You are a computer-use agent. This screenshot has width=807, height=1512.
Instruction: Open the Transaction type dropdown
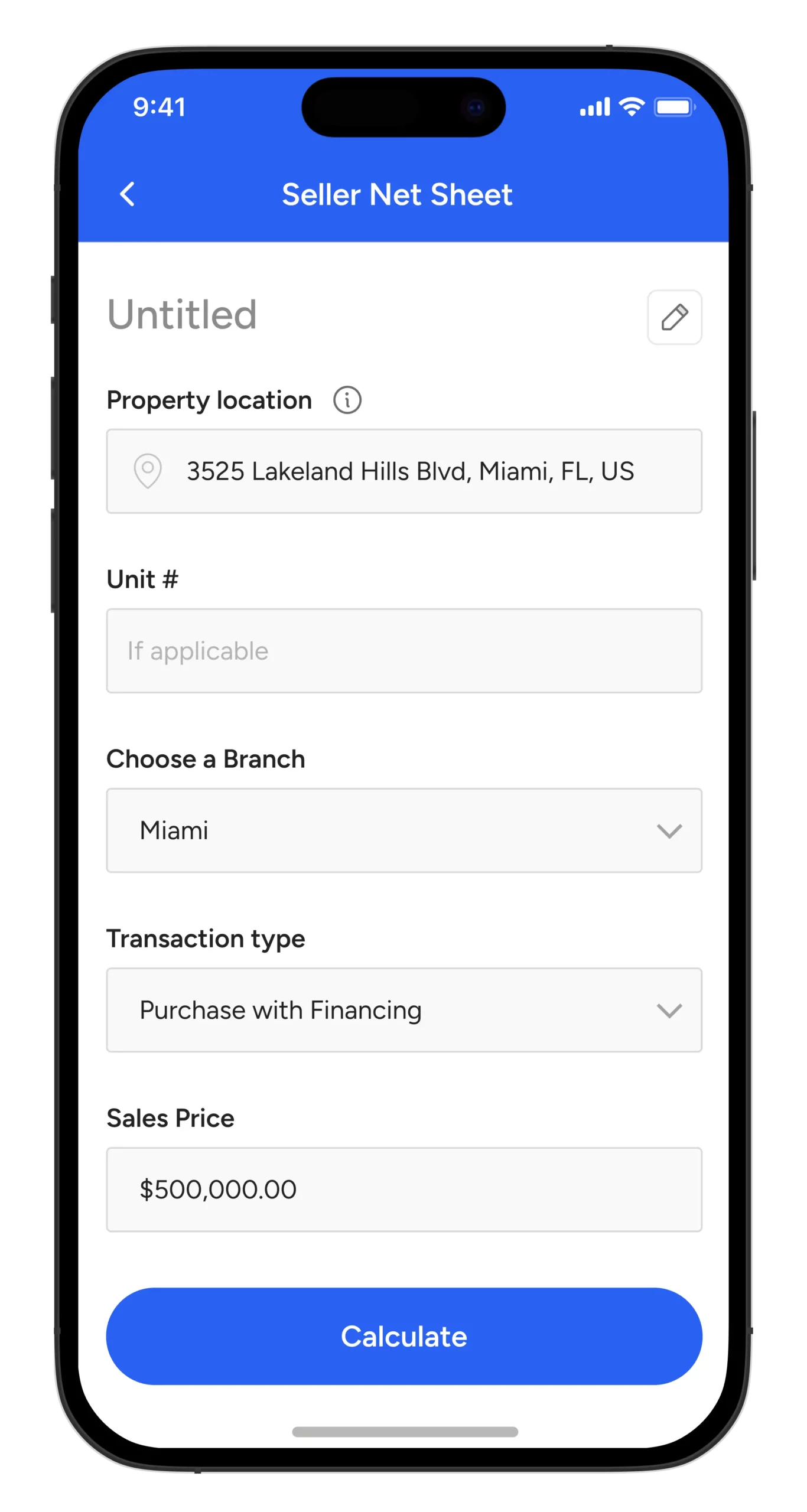404,1010
